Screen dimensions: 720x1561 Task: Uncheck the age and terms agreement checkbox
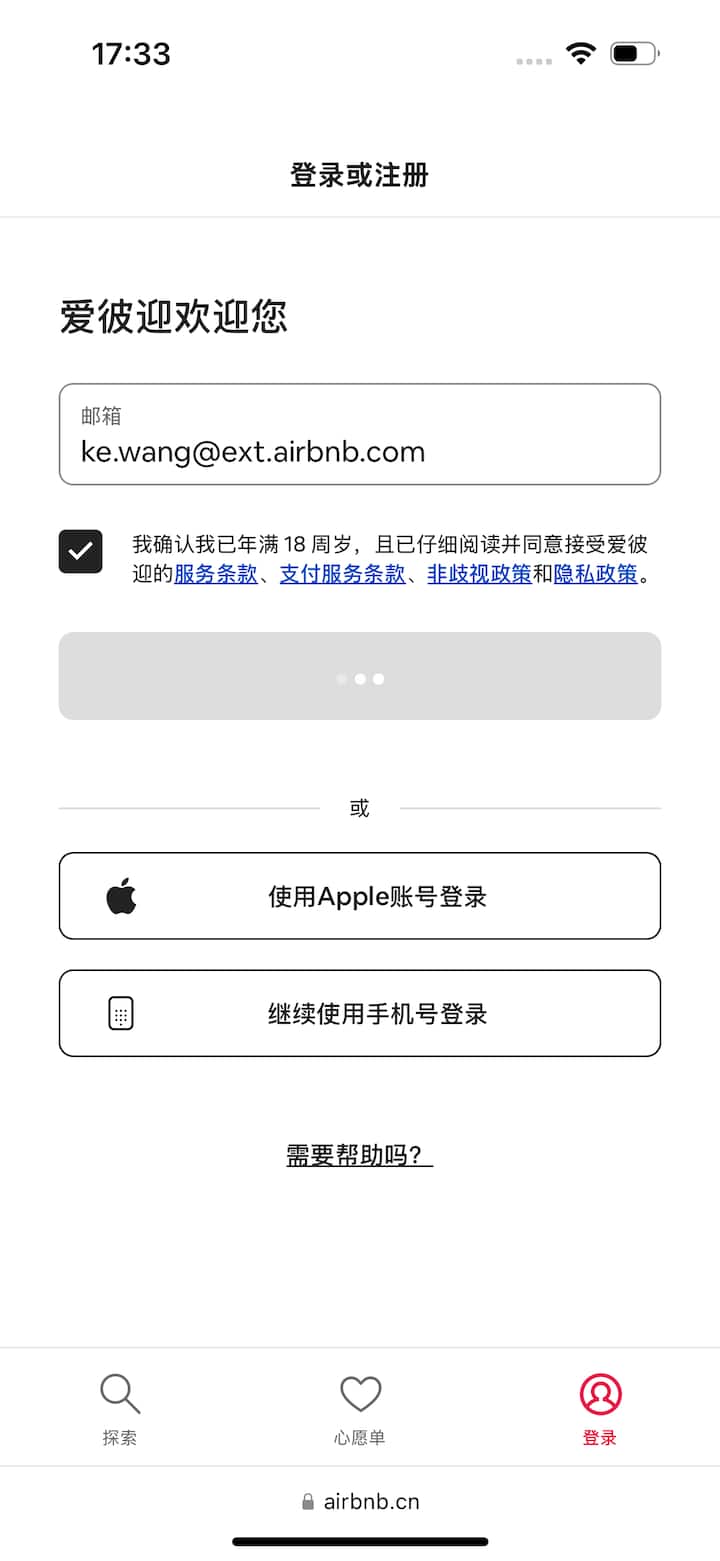click(x=80, y=551)
